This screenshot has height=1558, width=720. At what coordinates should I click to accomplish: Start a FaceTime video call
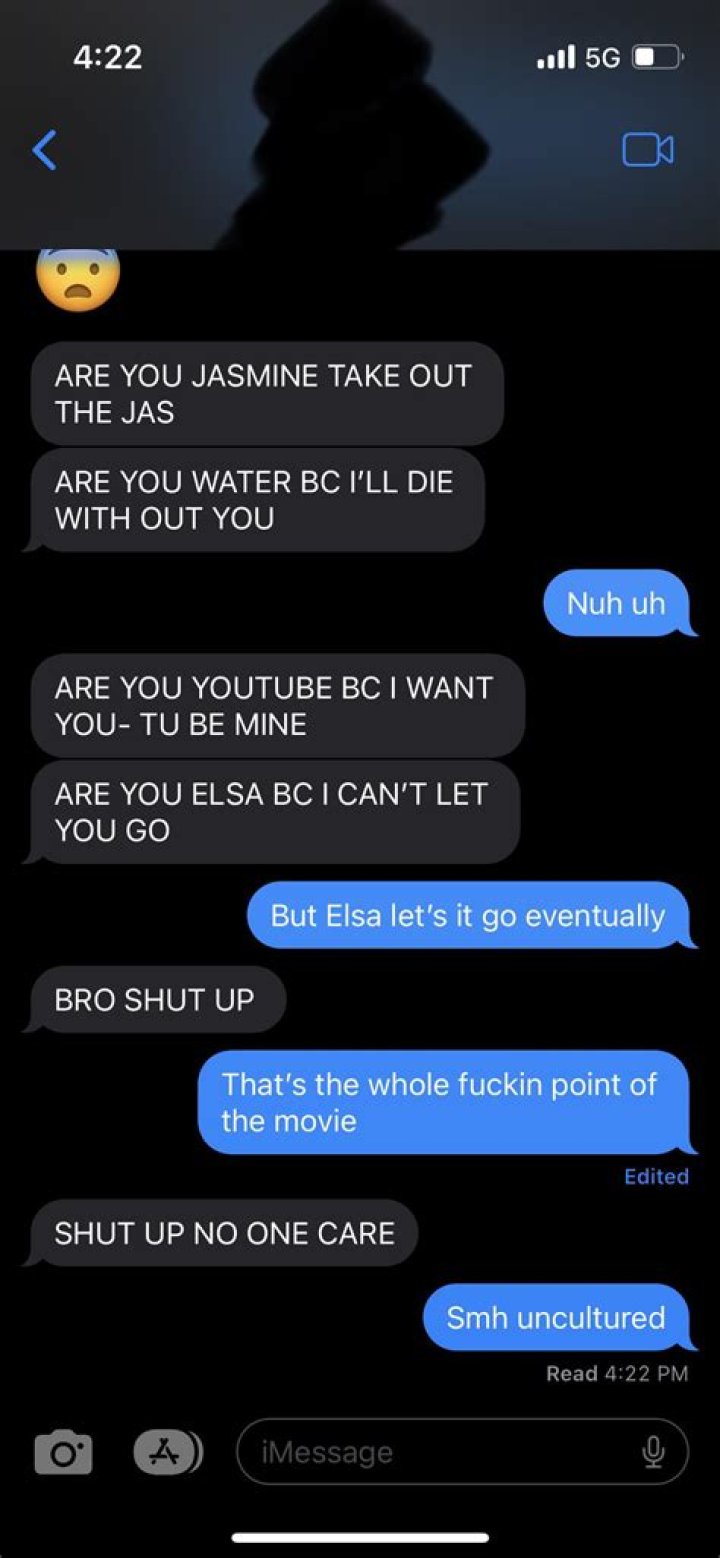[x=647, y=150]
